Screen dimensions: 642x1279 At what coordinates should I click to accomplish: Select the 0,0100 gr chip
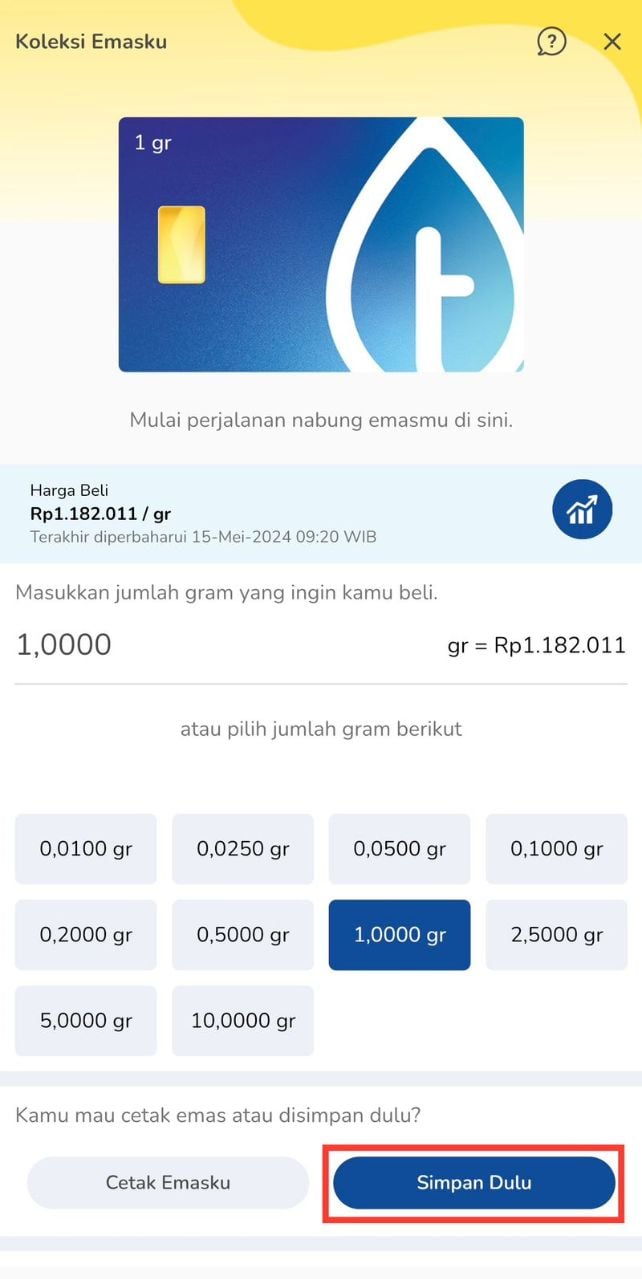[x=86, y=849]
